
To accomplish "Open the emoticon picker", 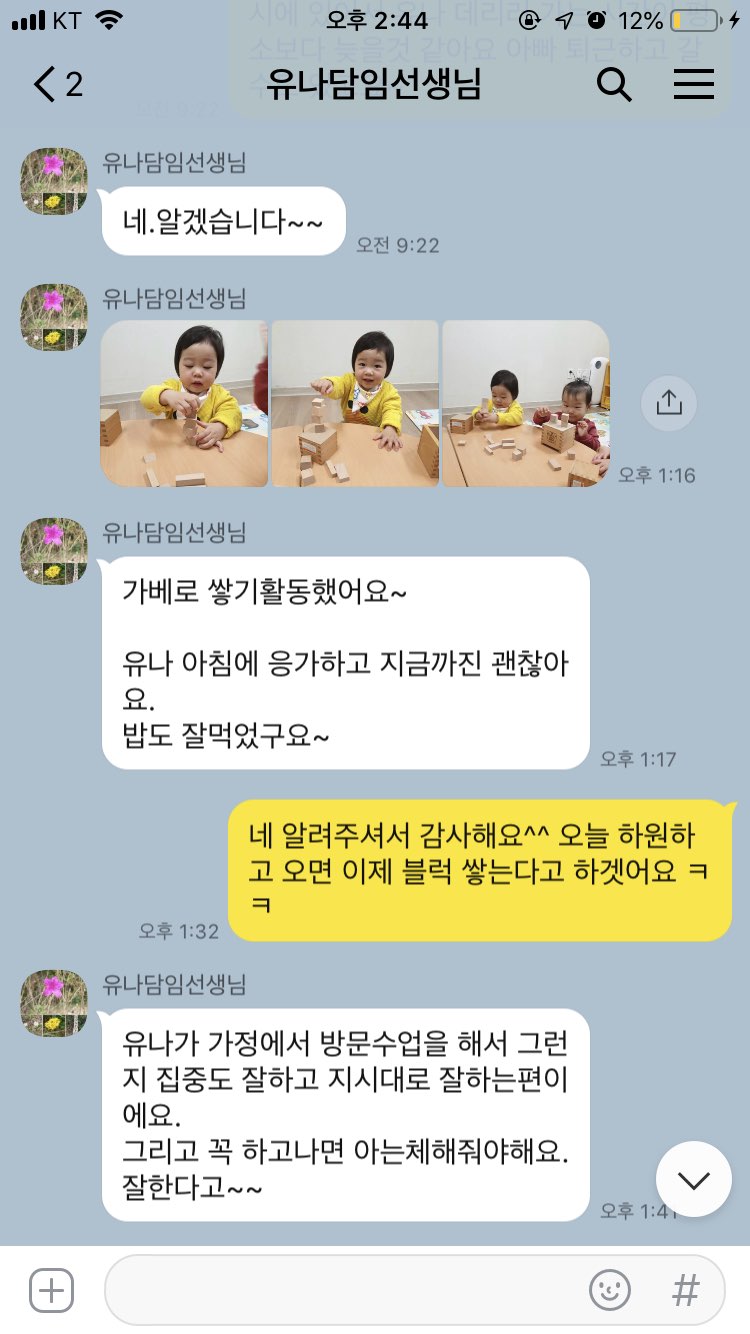I will click(x=609, y=1290).
